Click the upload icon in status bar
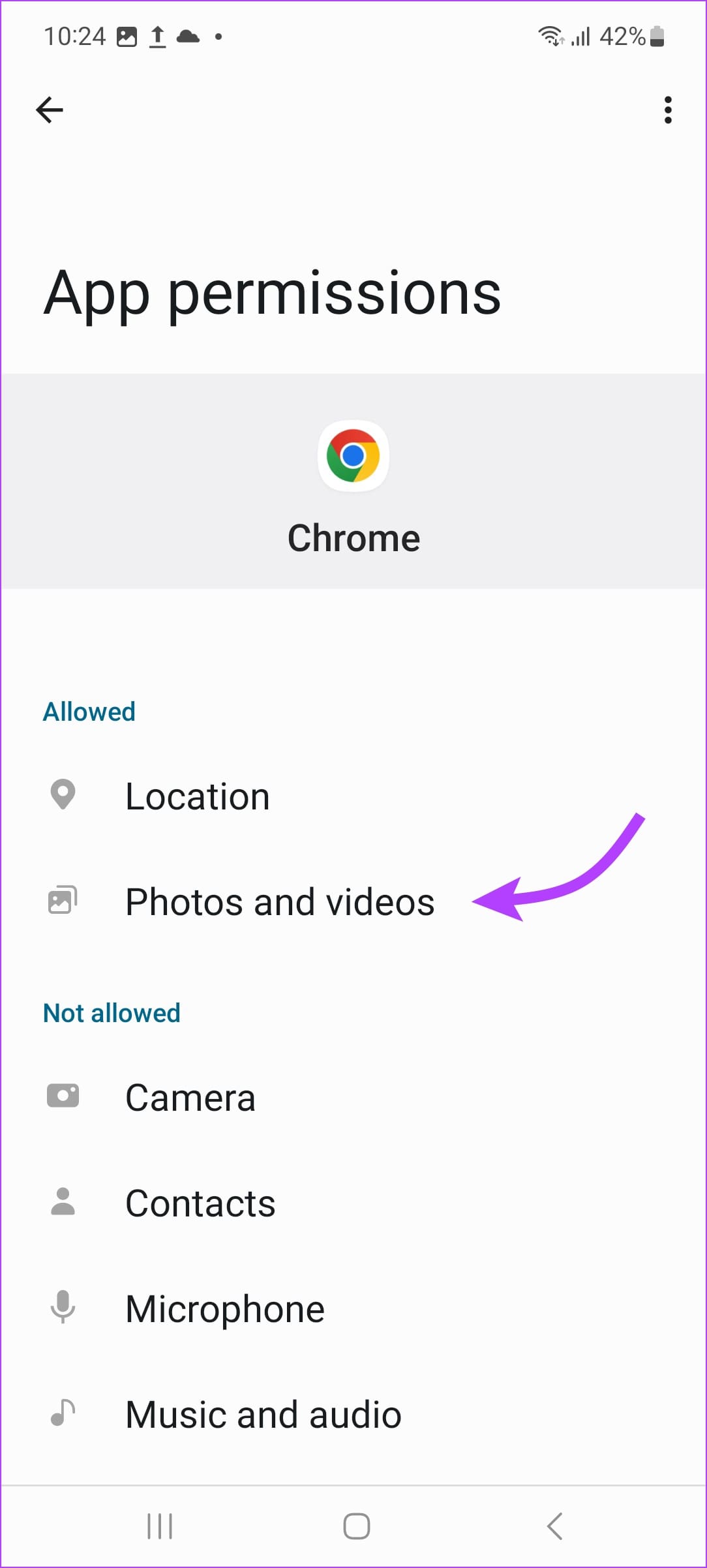 (157, 36)
